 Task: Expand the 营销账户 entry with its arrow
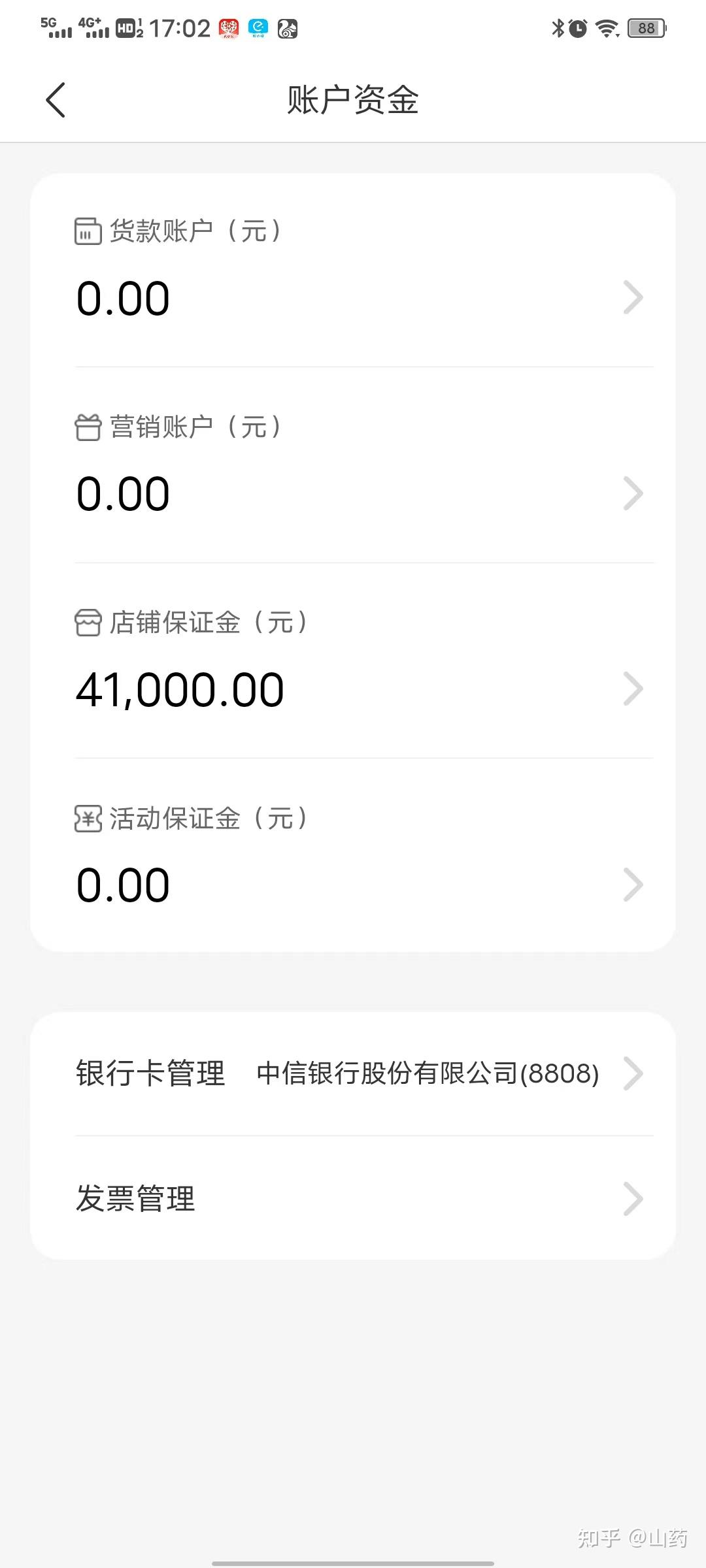[x=632, y=493]
